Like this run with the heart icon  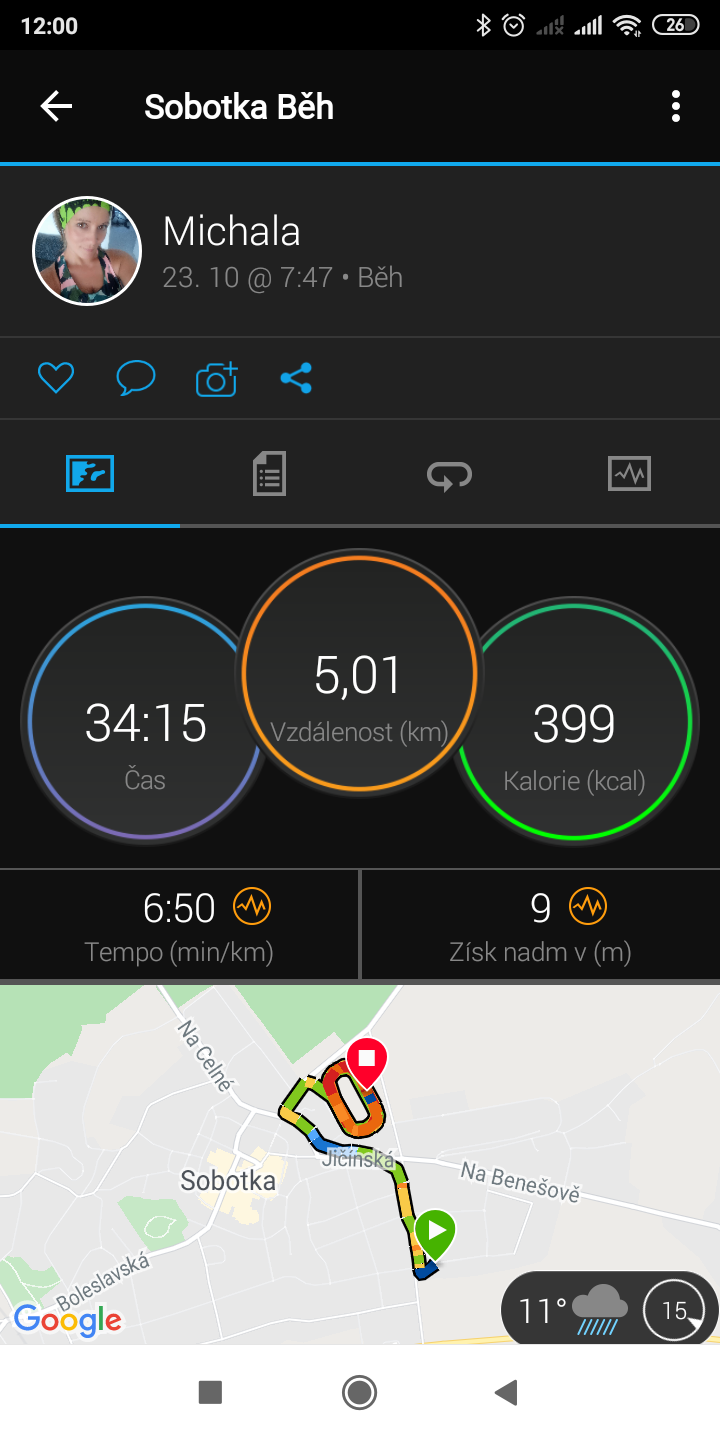[56, 378]
